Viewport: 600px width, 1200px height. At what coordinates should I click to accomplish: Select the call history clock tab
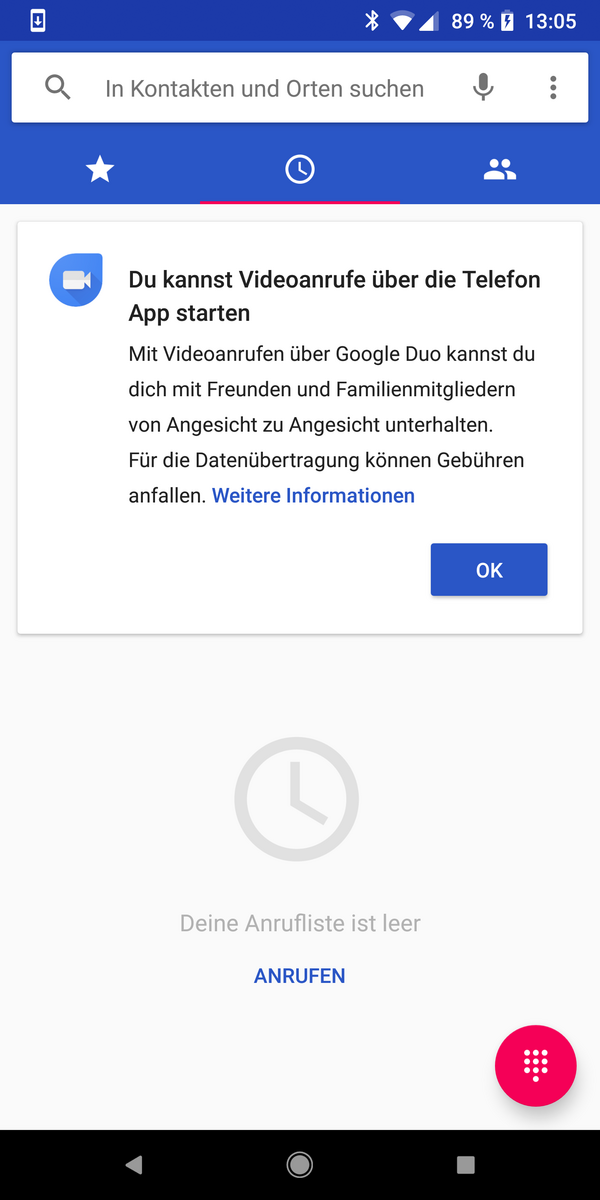[x=300, y=170]
